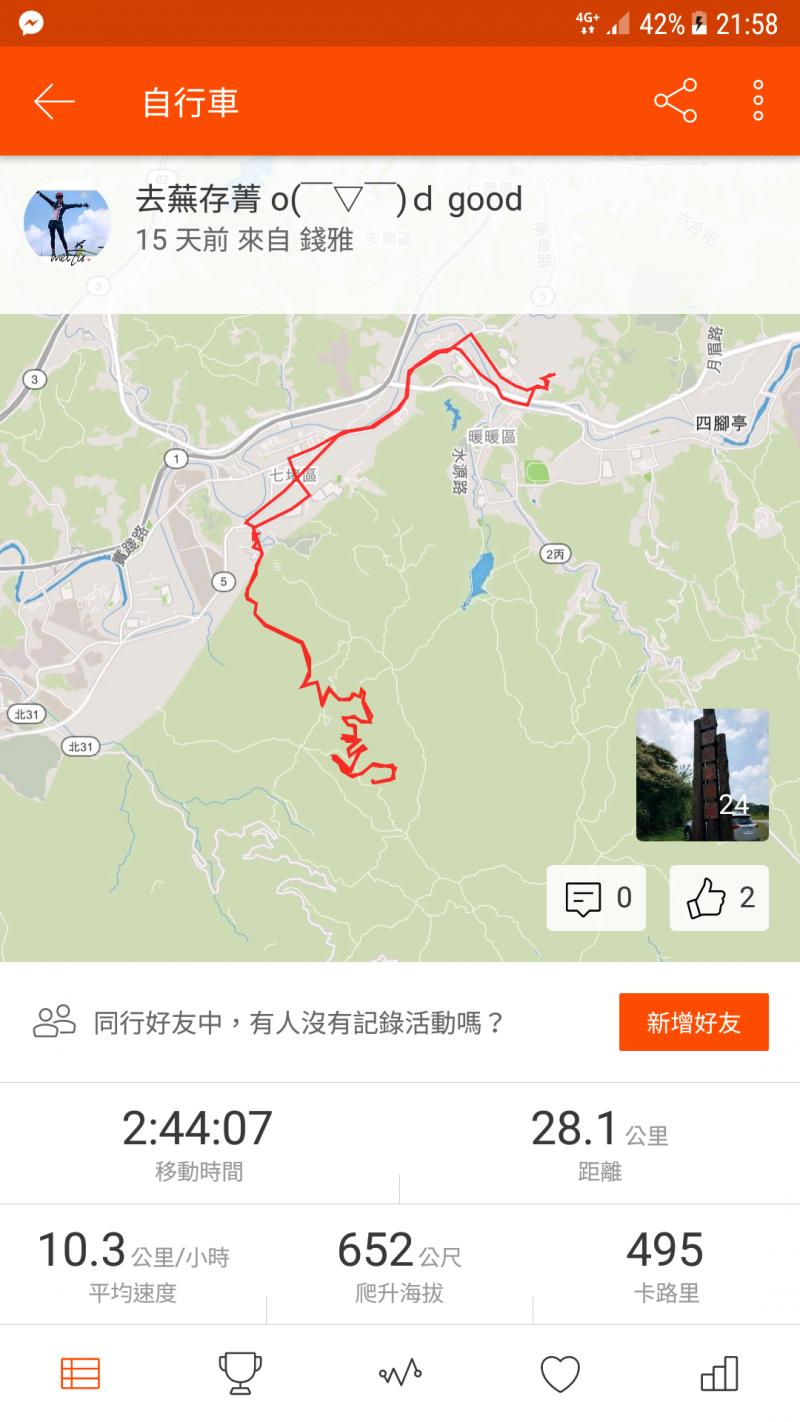Switch to the feed tab
Screen dimensions: 800x1422
coord(80,1373)
